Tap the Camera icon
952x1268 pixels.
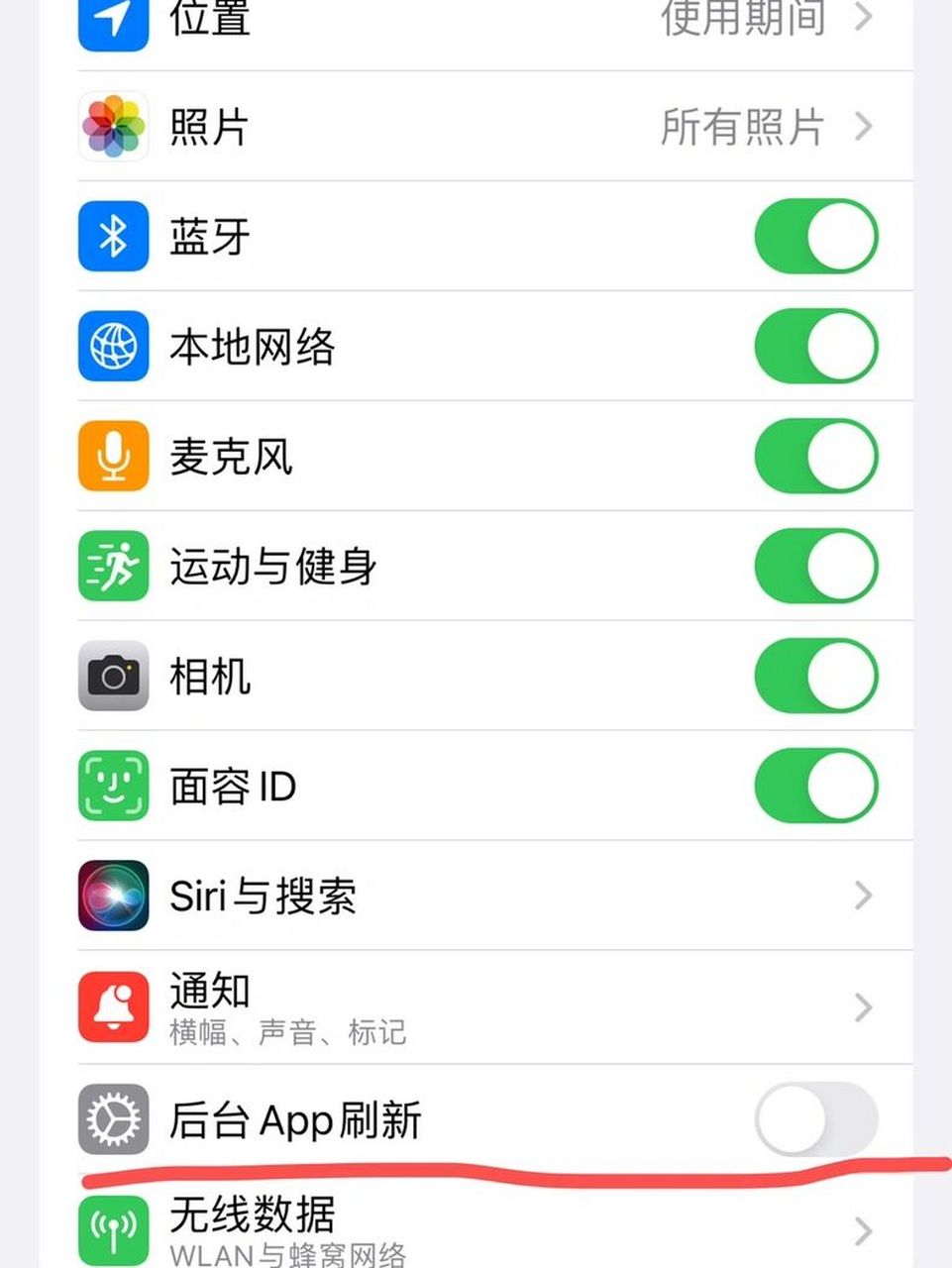coord(112,677)
